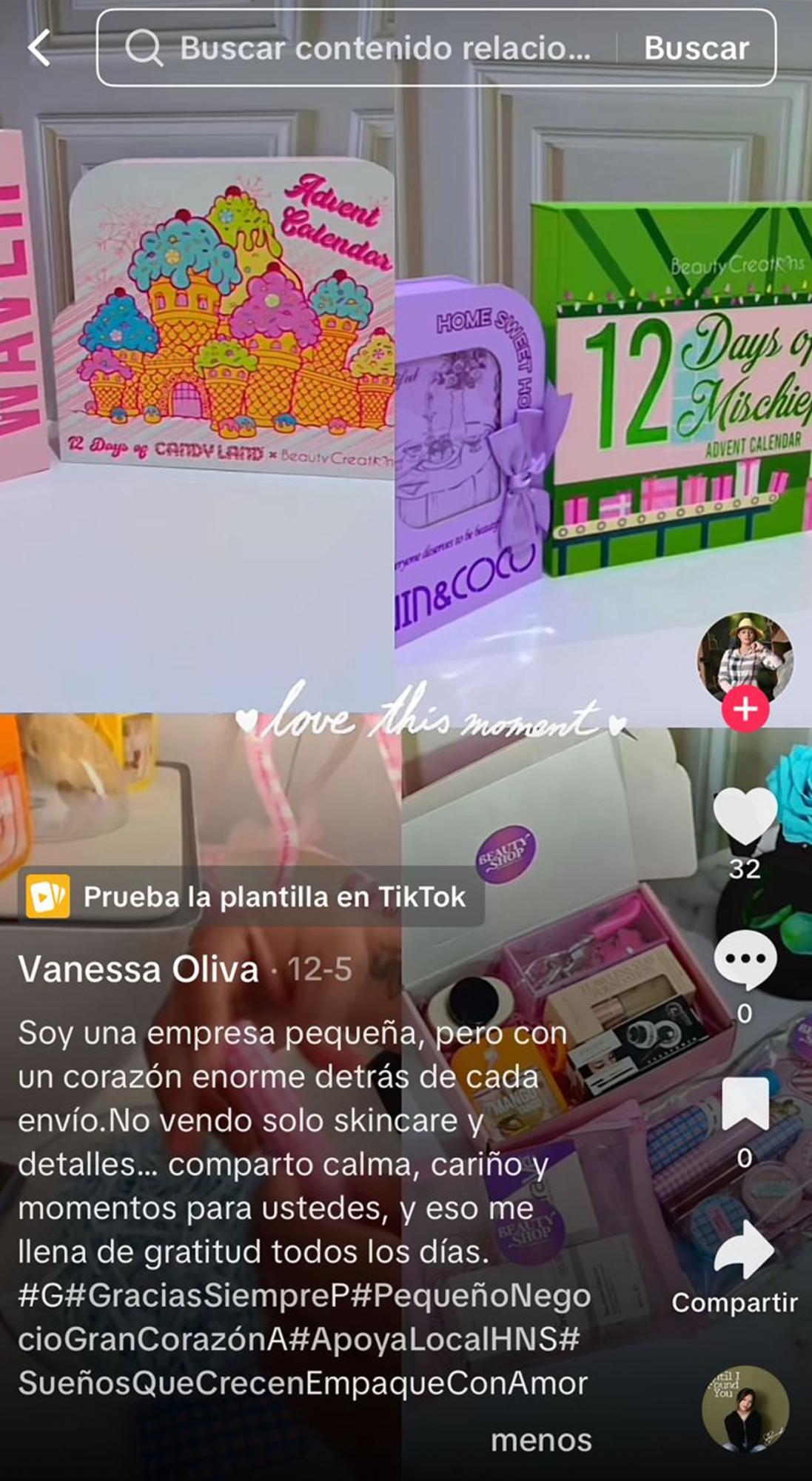Open Vanessa Oliva's profile from her name
This screenshot has height=1481, width=812.
click(138, 969)
